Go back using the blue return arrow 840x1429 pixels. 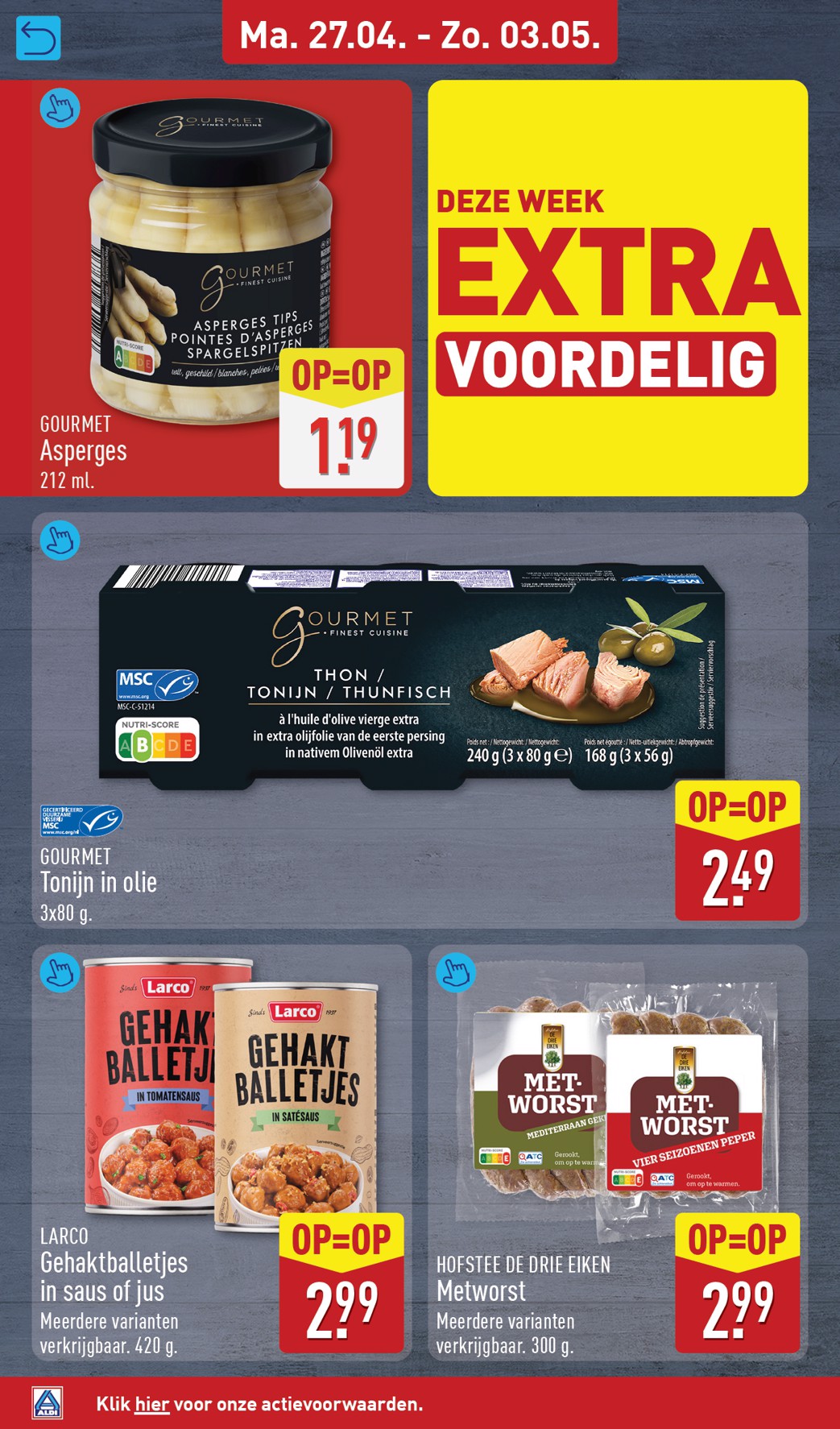[38, 37]
